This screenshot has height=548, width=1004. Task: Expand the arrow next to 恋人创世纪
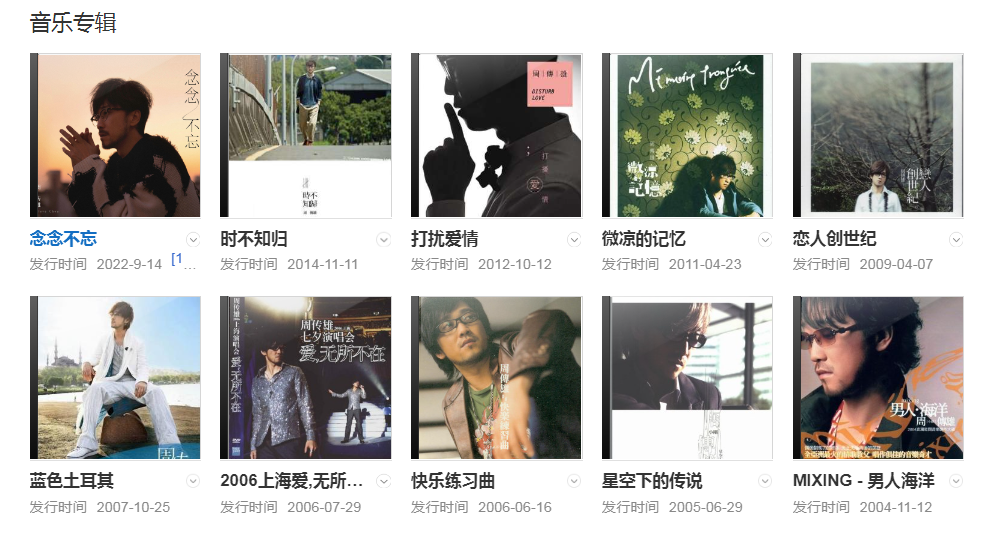[x=956, y=240]
